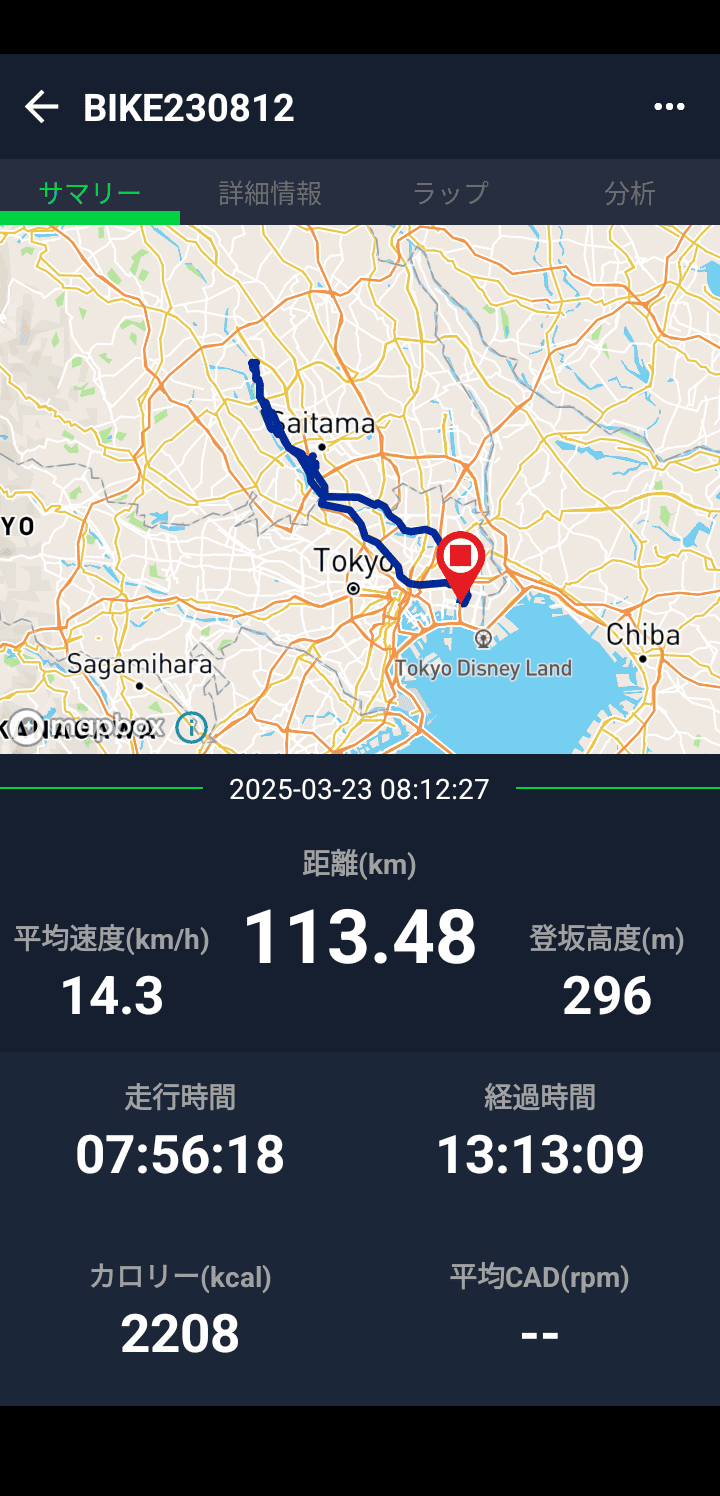This screenshot has width=720, height=1496.
Task: Select the サマリー tab
Action: click(90, 192)
